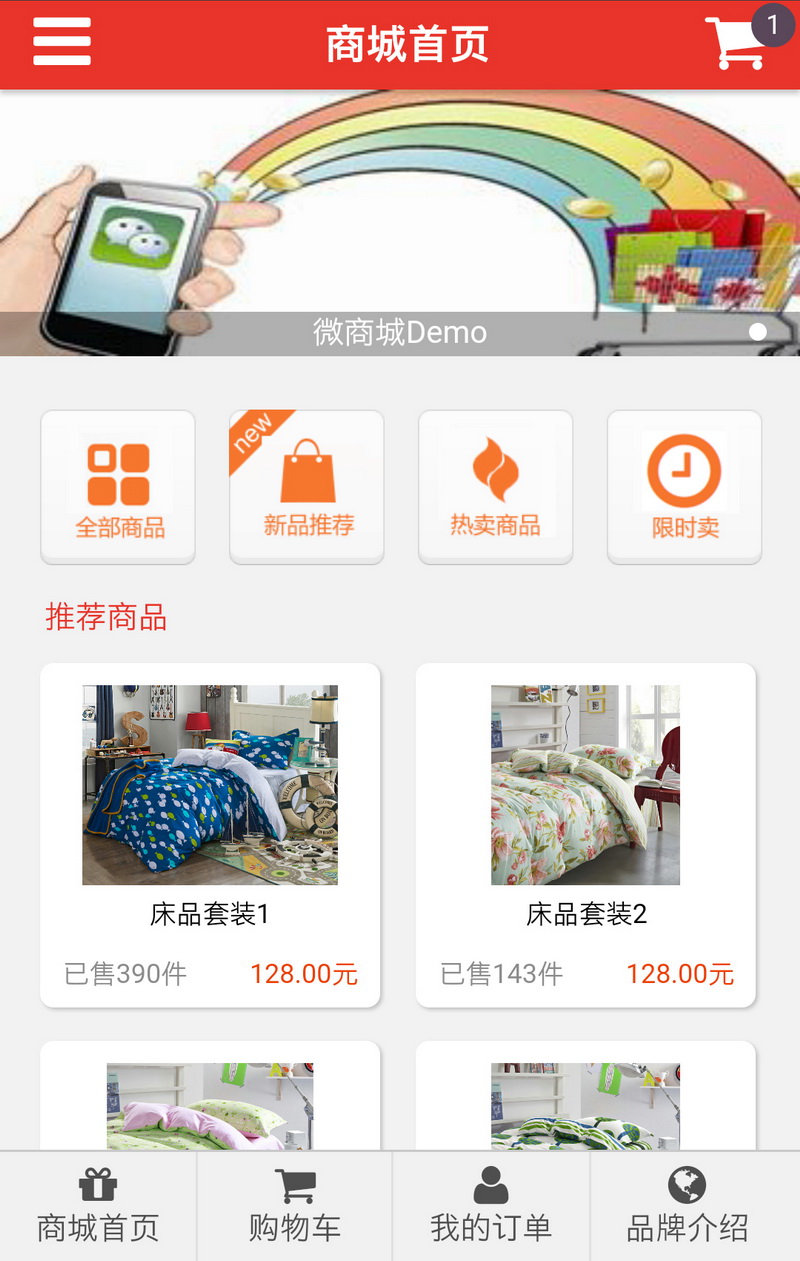Open 全部商品 category

point(118,487)
